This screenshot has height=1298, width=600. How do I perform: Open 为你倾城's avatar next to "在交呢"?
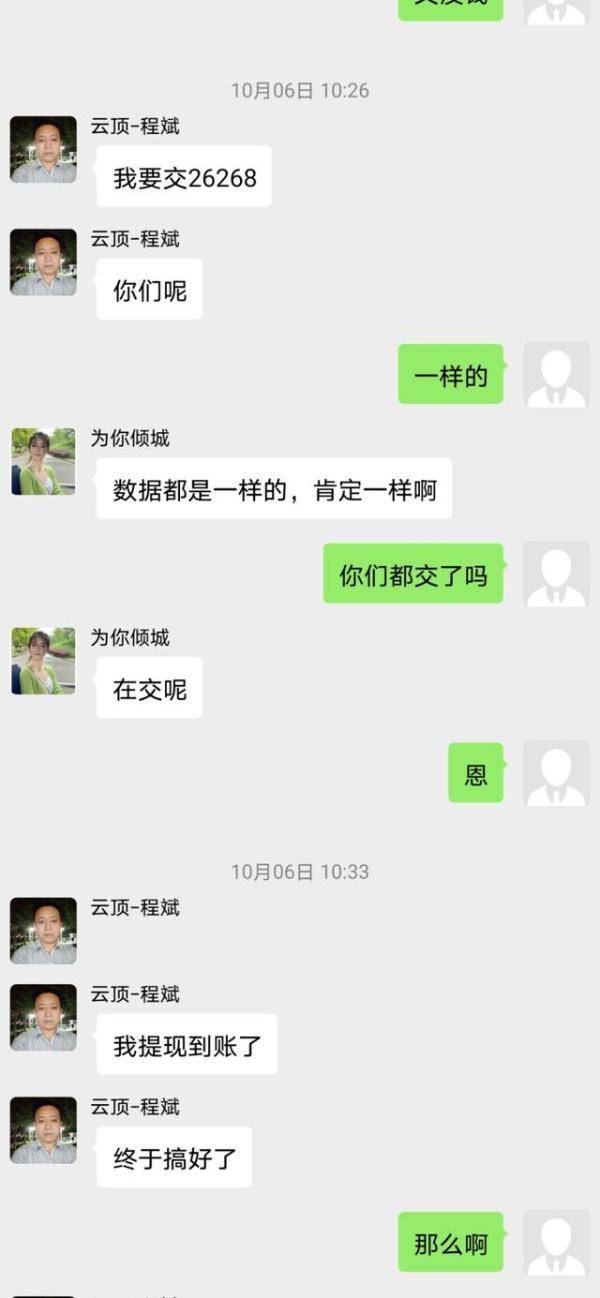43,660
